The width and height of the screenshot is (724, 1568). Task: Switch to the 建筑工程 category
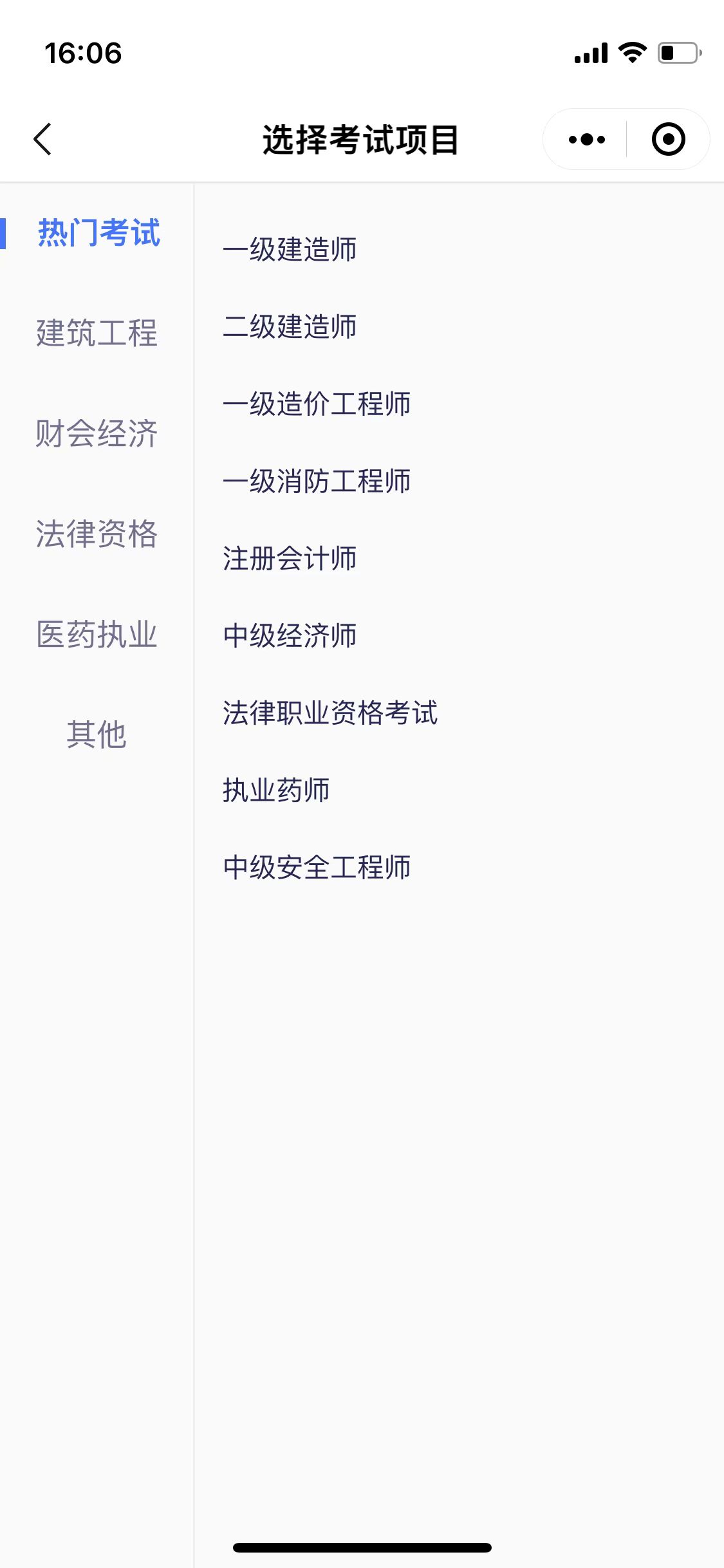(97, 333)
